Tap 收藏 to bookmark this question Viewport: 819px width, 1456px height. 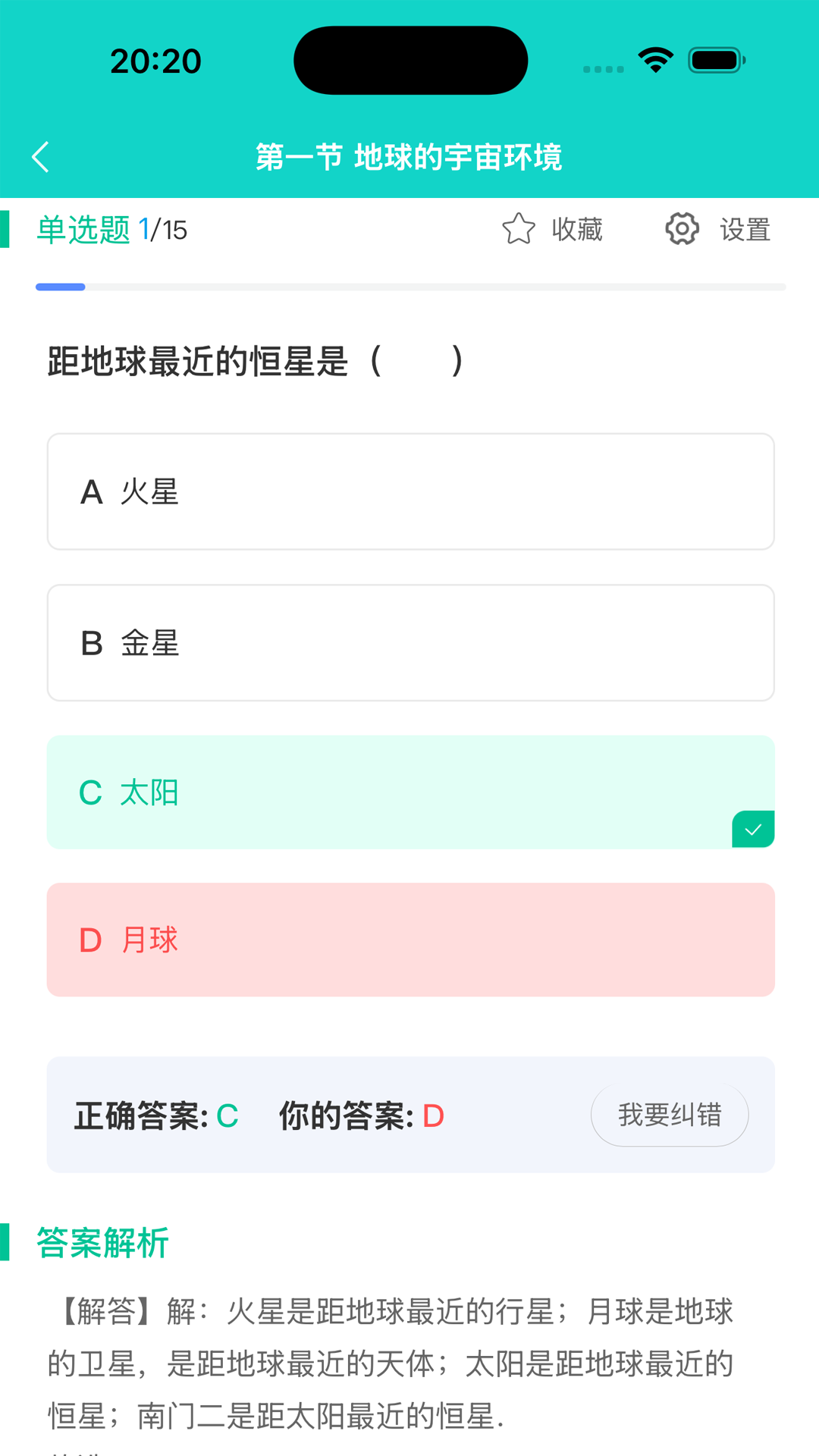click(x=553, y=229)
